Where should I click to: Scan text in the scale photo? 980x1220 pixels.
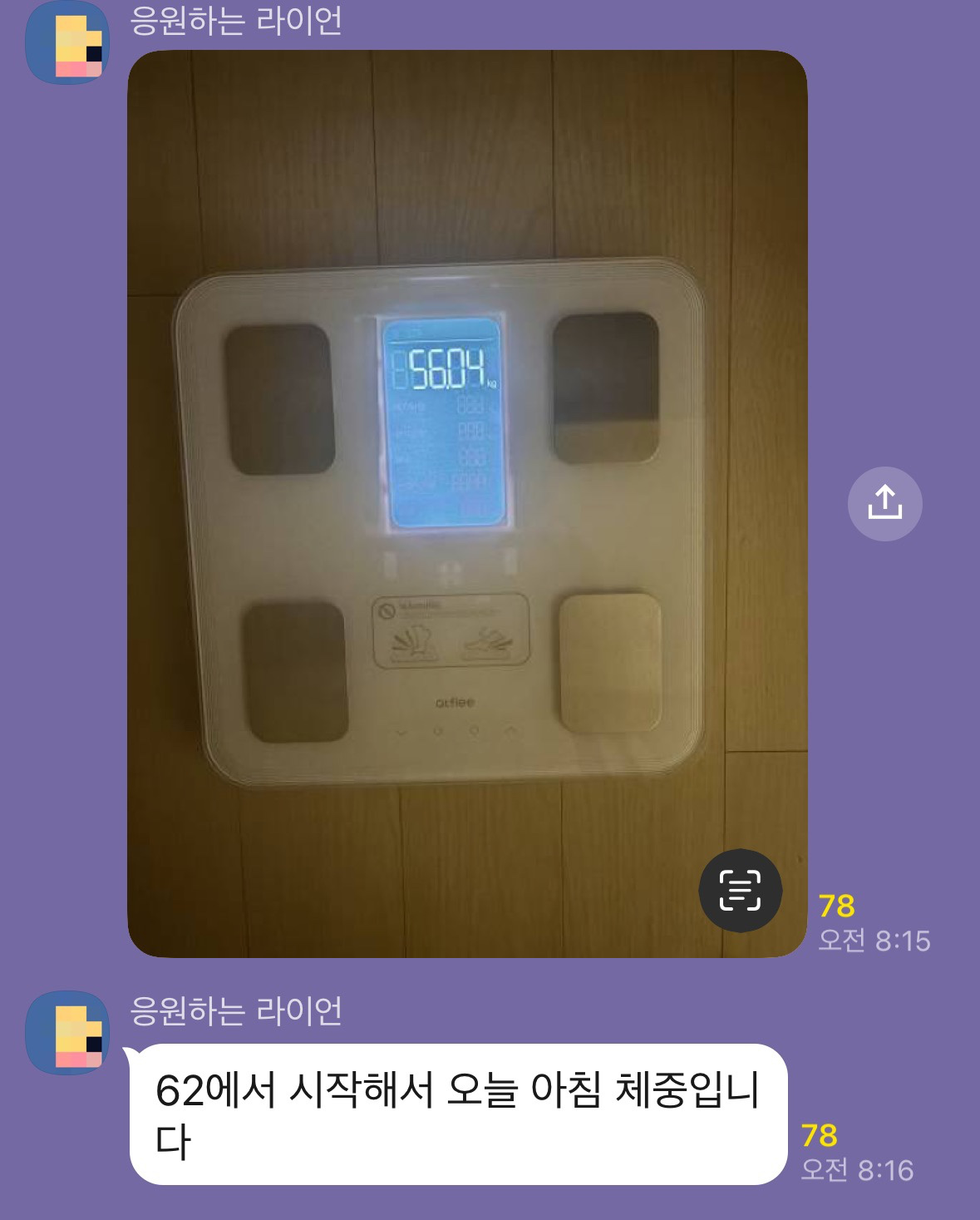(x=740, y=891)
